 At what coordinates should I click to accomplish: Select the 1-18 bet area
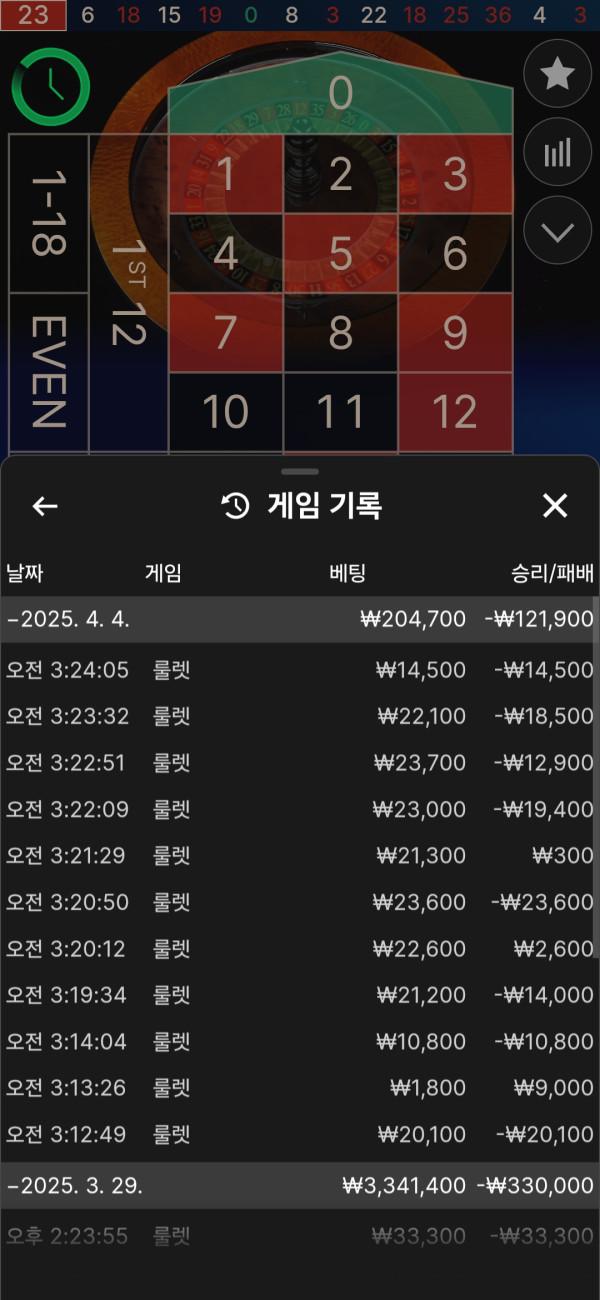[x=48, y=213]
